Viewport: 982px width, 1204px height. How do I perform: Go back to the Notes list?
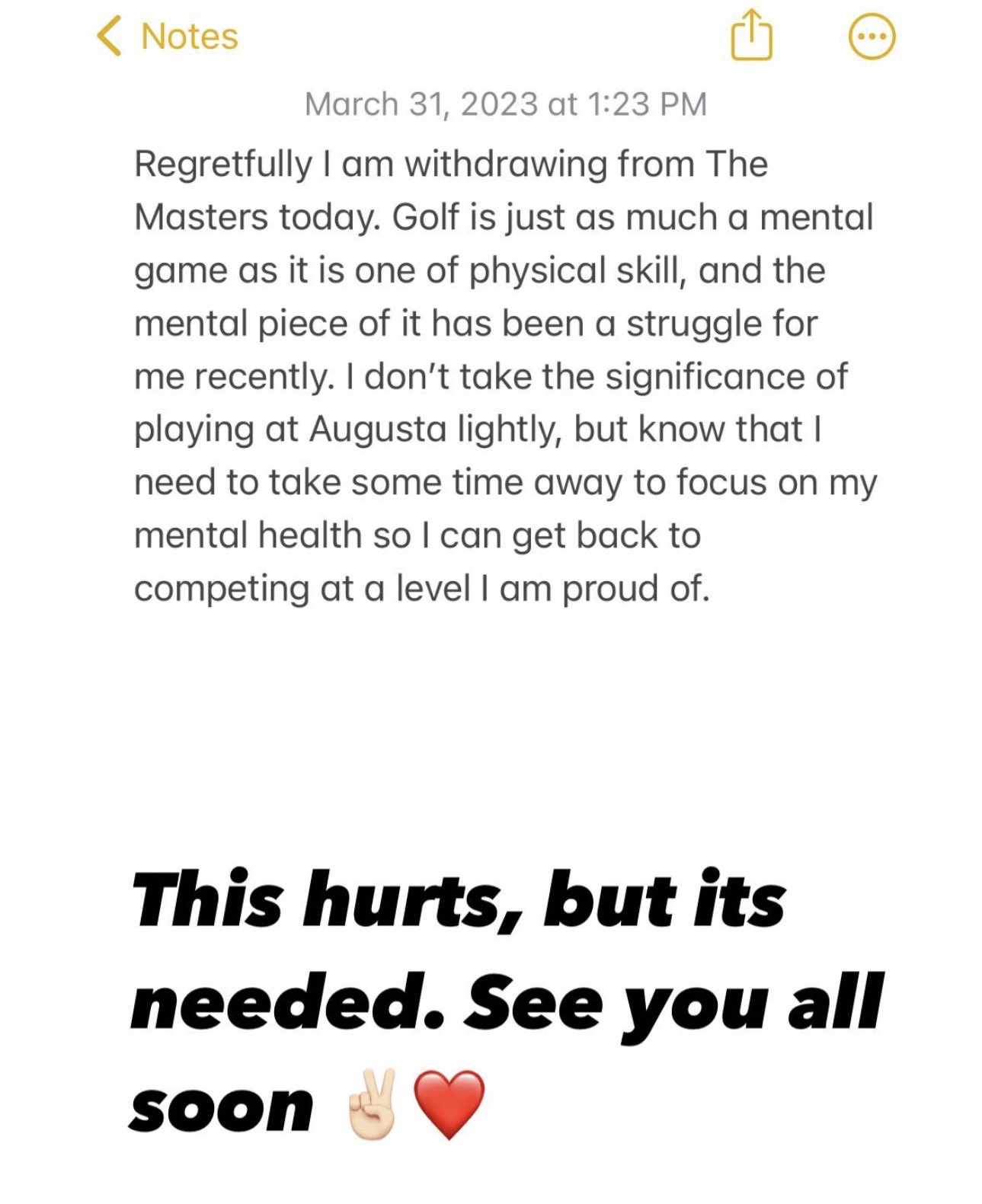coord(168,37)
